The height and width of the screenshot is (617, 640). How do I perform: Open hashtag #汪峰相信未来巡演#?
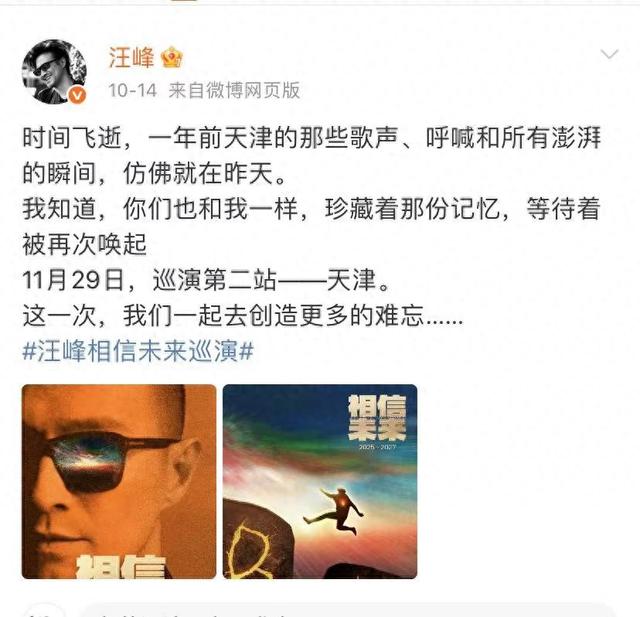tap(138, 352)
